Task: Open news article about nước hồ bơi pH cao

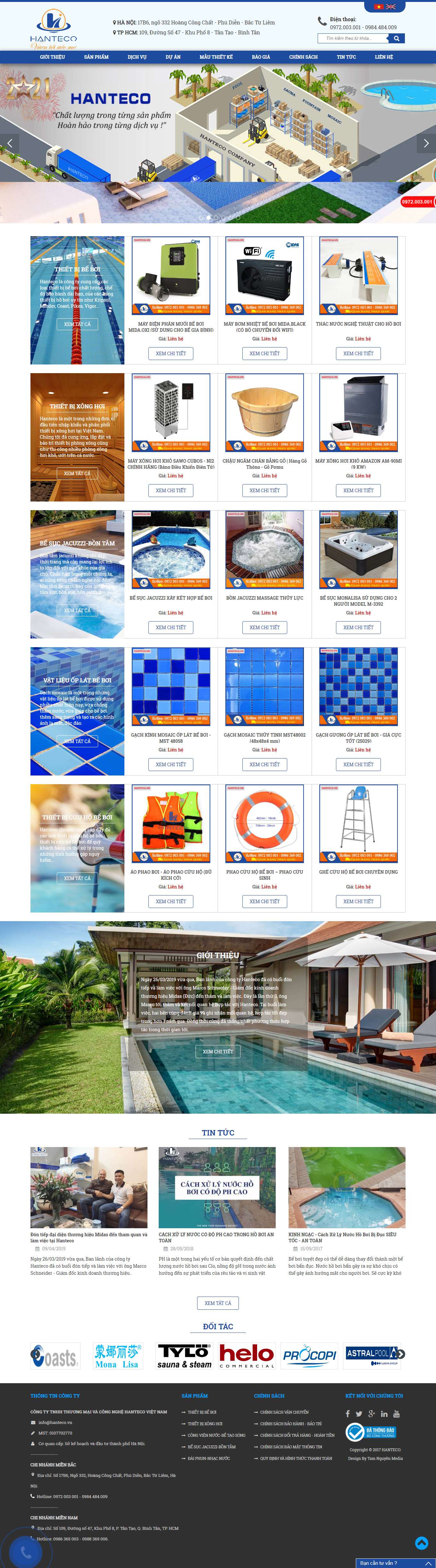Action: pyautogui.click(x=217, y=1238)
